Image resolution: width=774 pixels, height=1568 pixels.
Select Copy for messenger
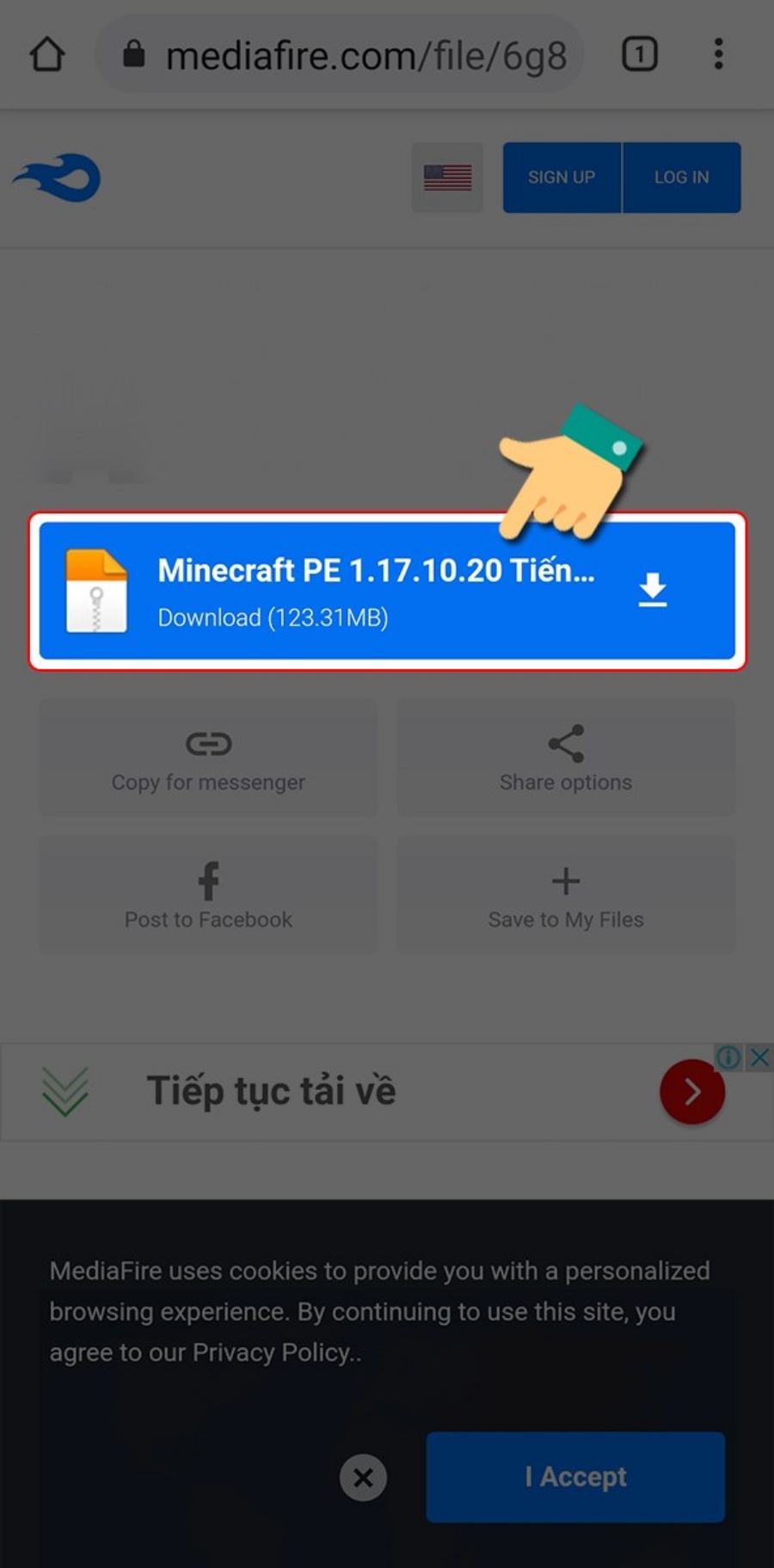pos(208,758)
